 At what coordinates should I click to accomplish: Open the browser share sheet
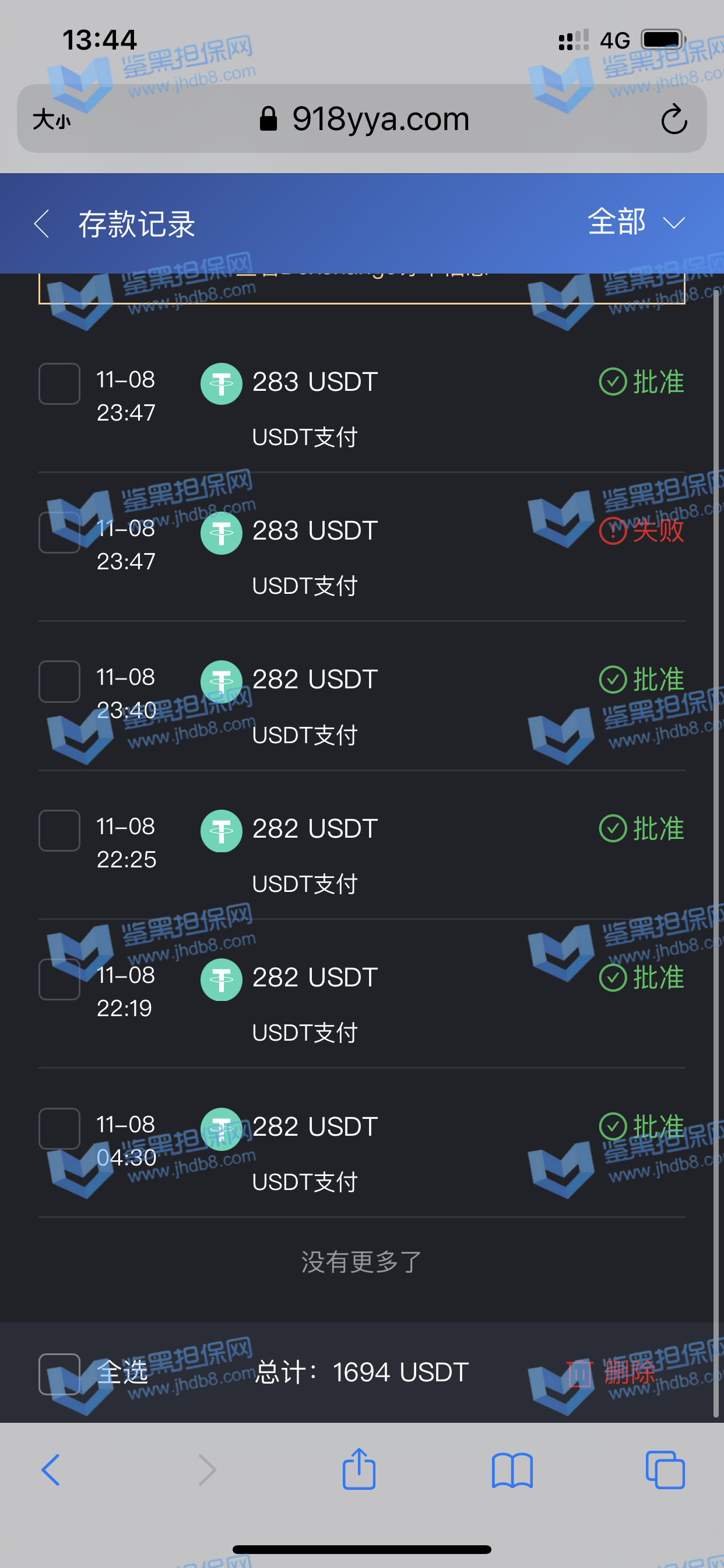359,1469
